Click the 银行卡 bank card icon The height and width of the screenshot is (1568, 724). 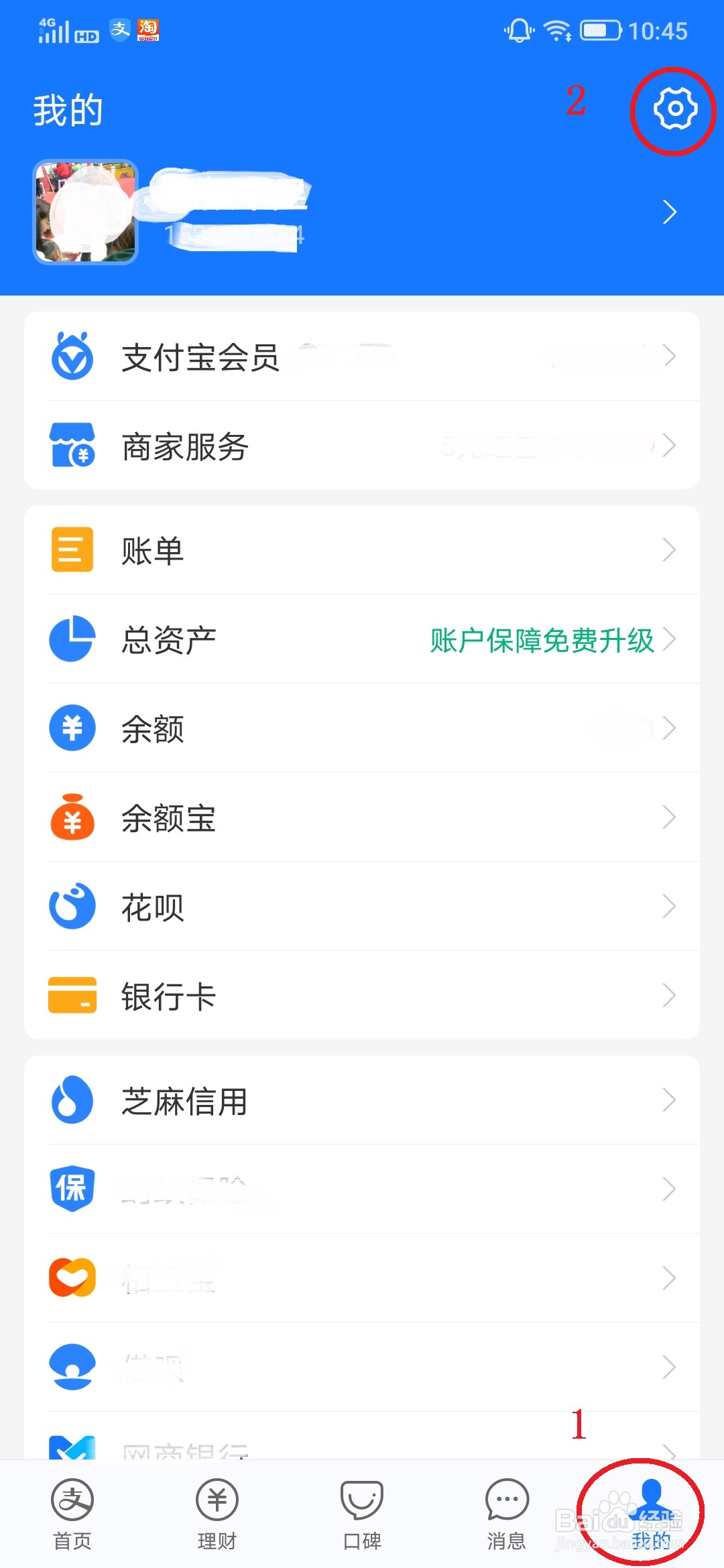pyautogui.click(x=72, y=996)
